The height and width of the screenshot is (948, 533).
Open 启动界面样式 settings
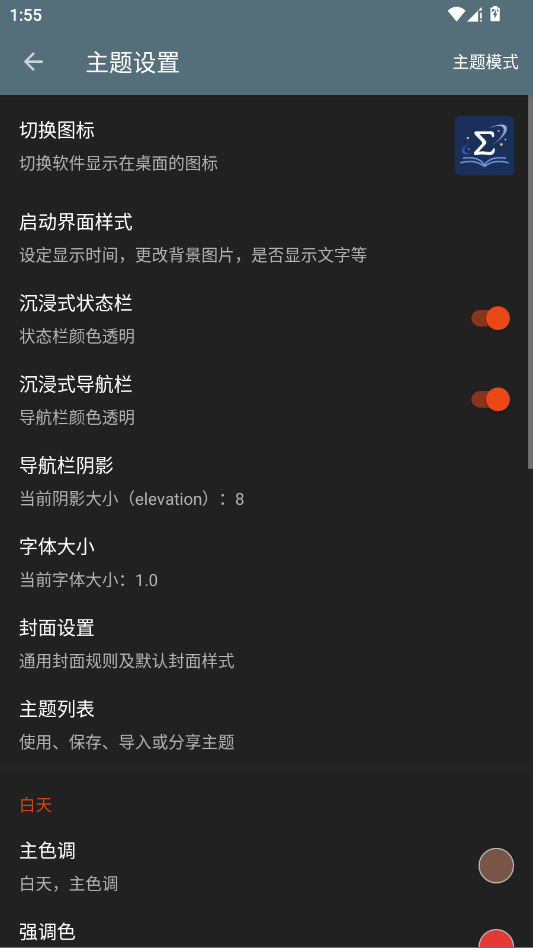266,238
